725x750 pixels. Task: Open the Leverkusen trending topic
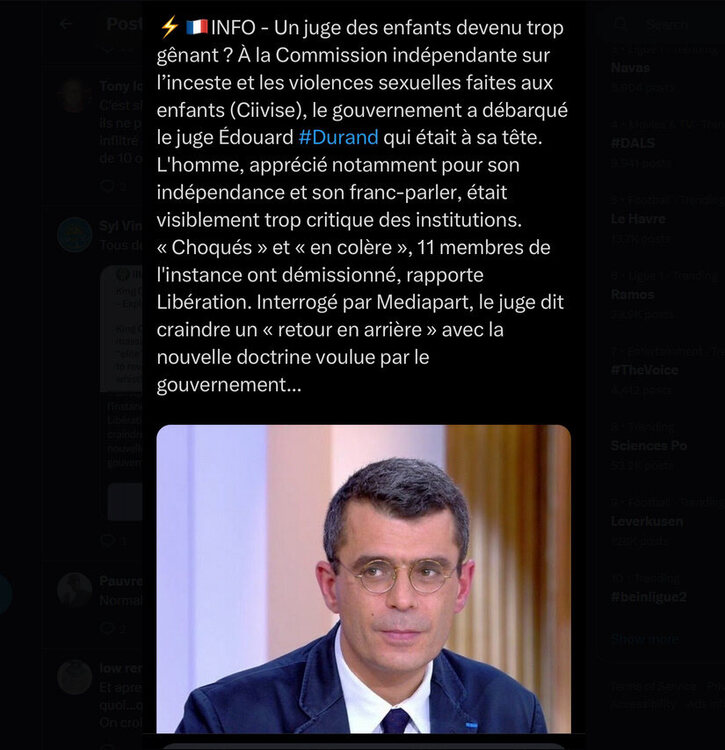647,522
